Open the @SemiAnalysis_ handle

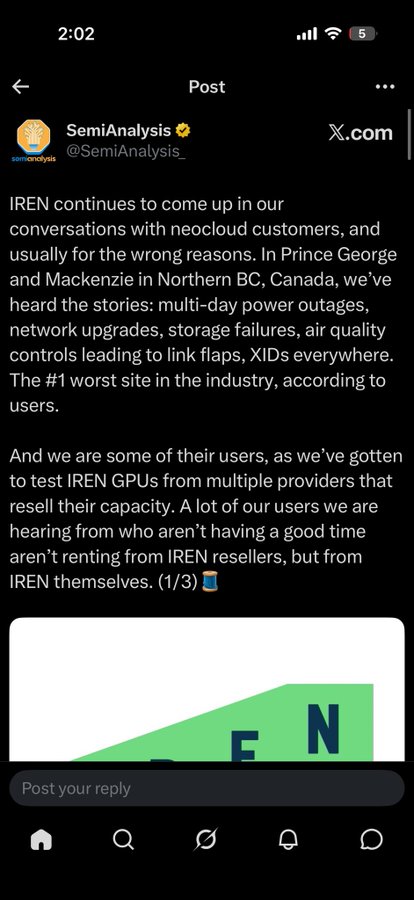[x=126, y=153]
